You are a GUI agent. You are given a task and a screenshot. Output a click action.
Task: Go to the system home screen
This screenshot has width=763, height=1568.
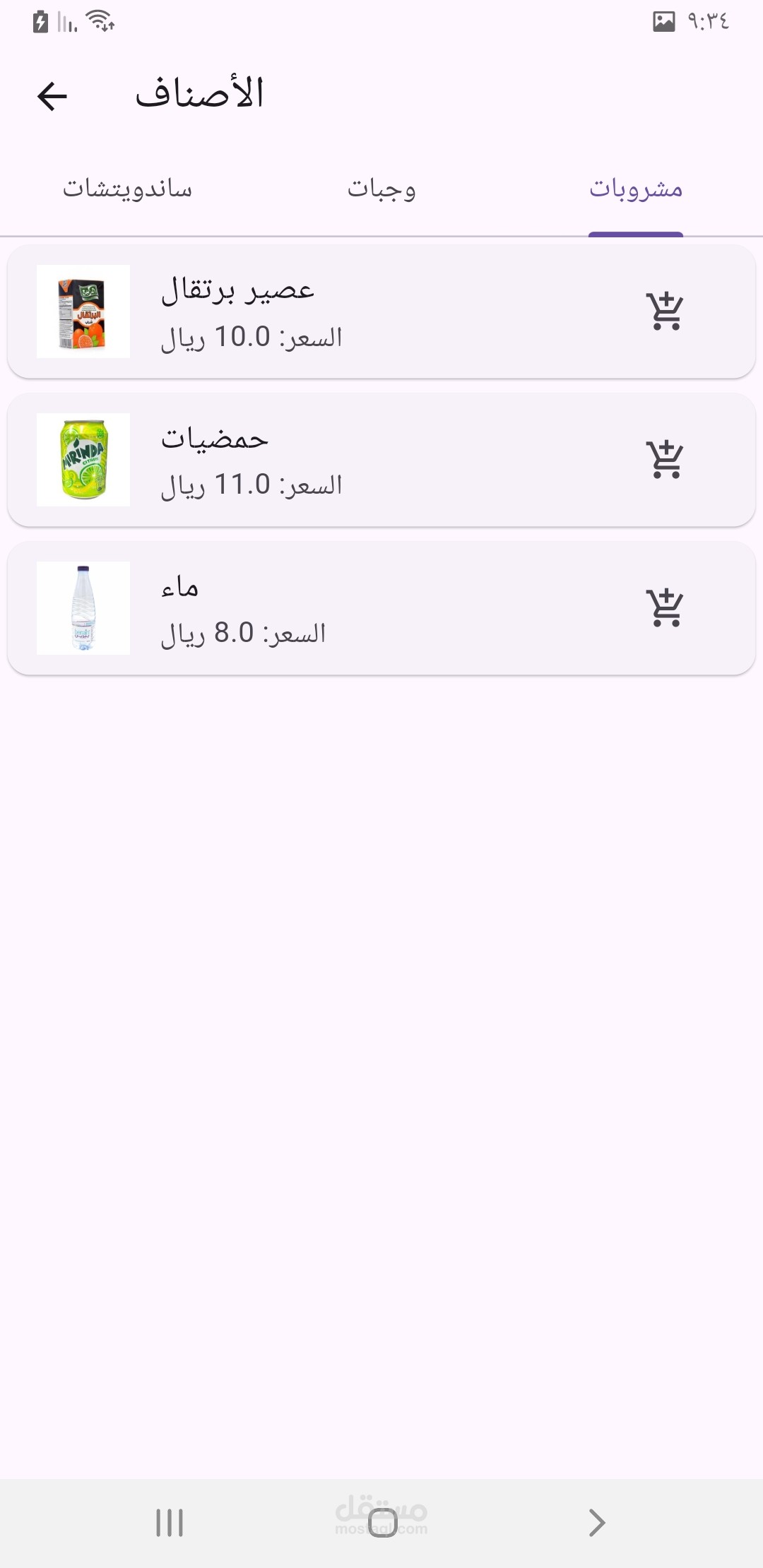point(382,1523)
